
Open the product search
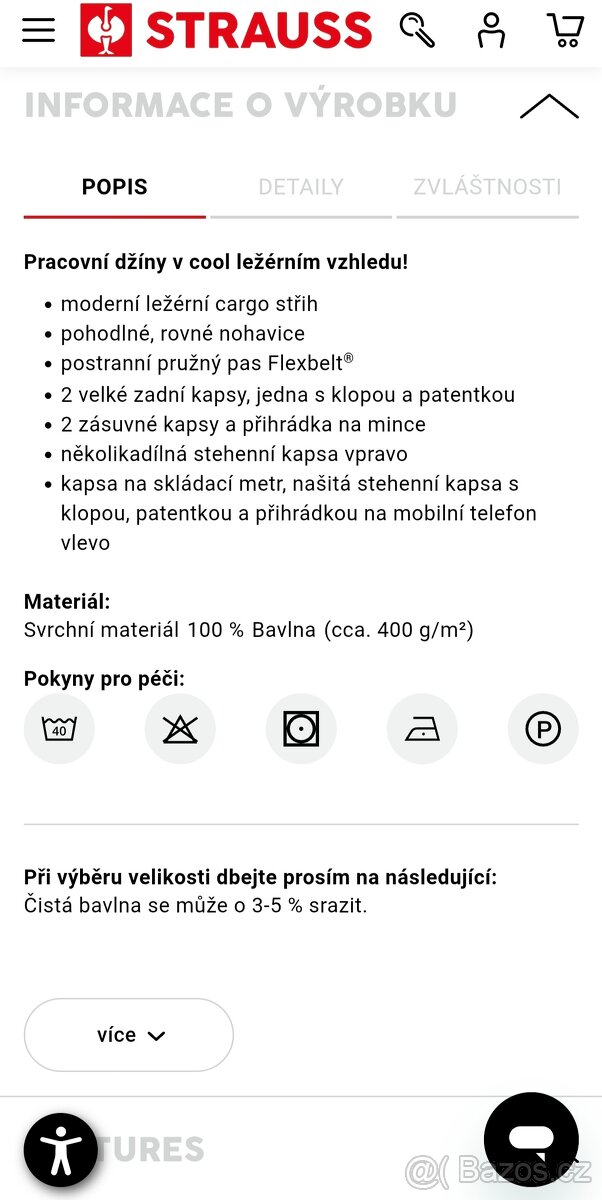[x=417, y=30]
